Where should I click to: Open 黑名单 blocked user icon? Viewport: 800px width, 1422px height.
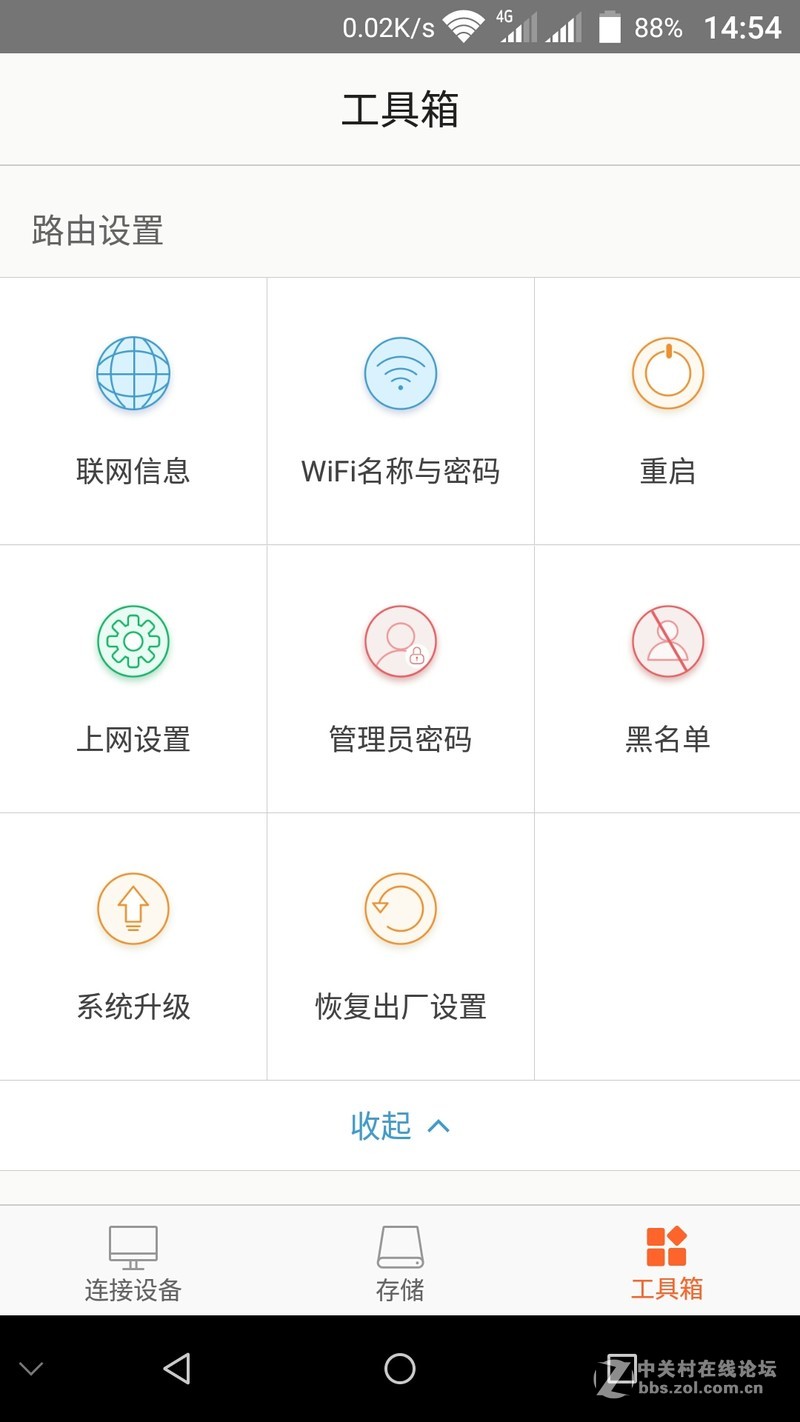pyautogui.click(x=667, y=641)
